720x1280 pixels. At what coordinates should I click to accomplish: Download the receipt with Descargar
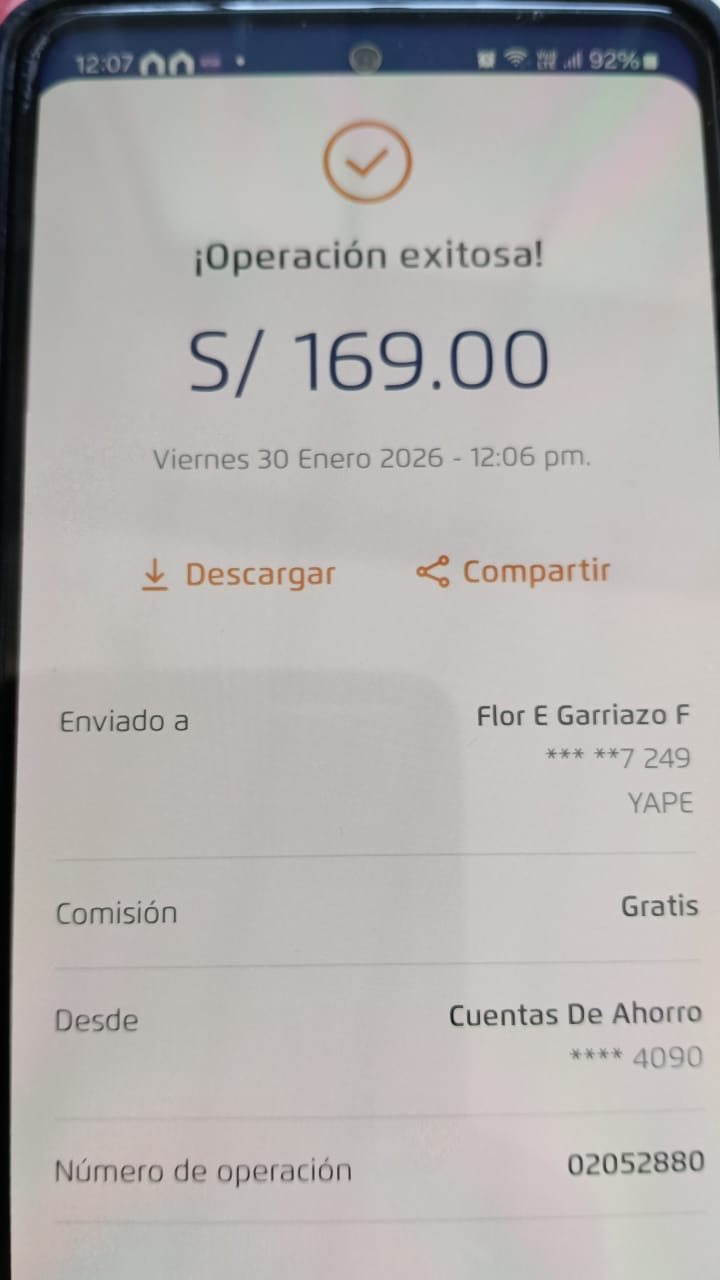click(x=239, y=574)
